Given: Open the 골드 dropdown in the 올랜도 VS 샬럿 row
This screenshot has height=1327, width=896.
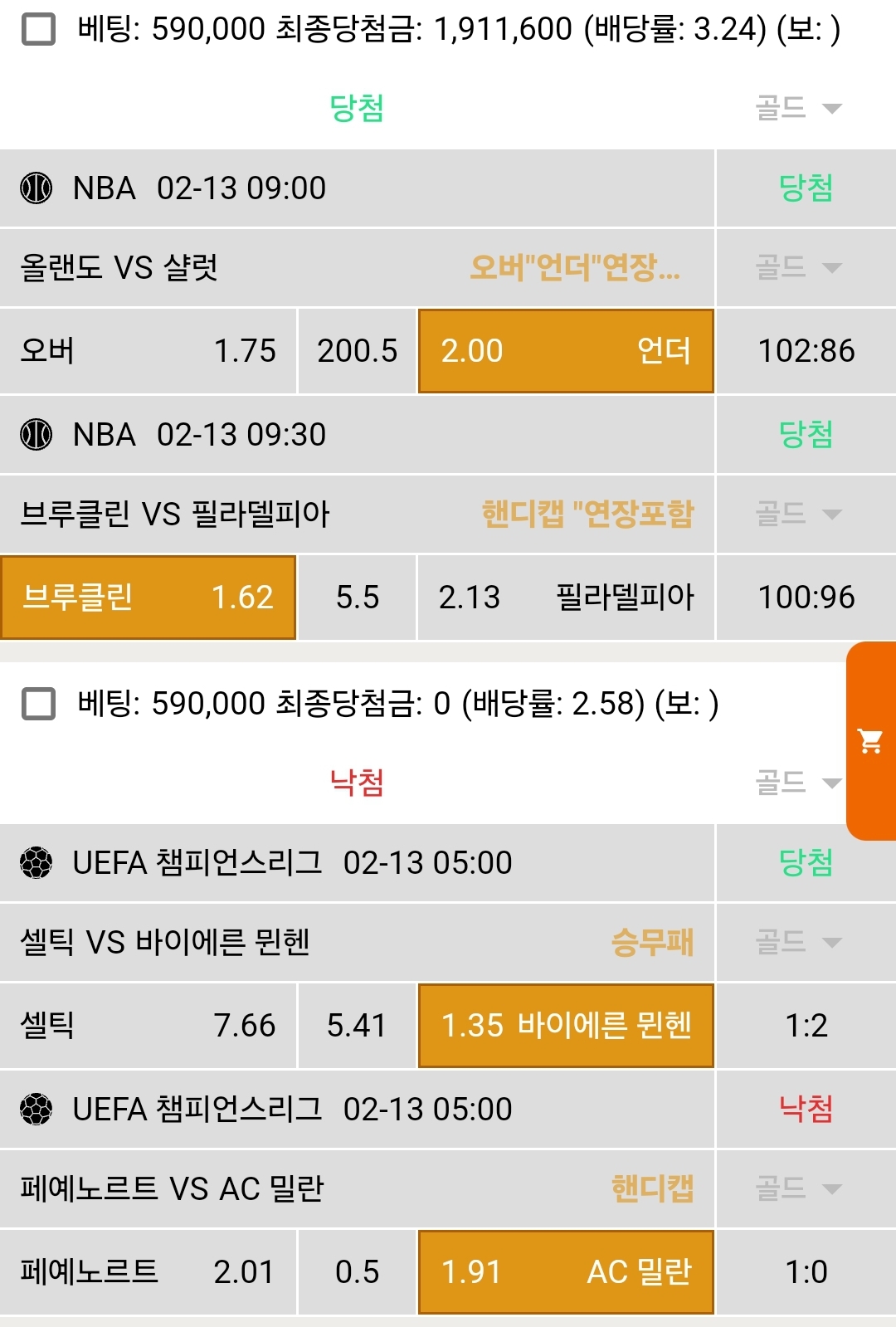Looking at the screenshot, I should click(798, 267).
